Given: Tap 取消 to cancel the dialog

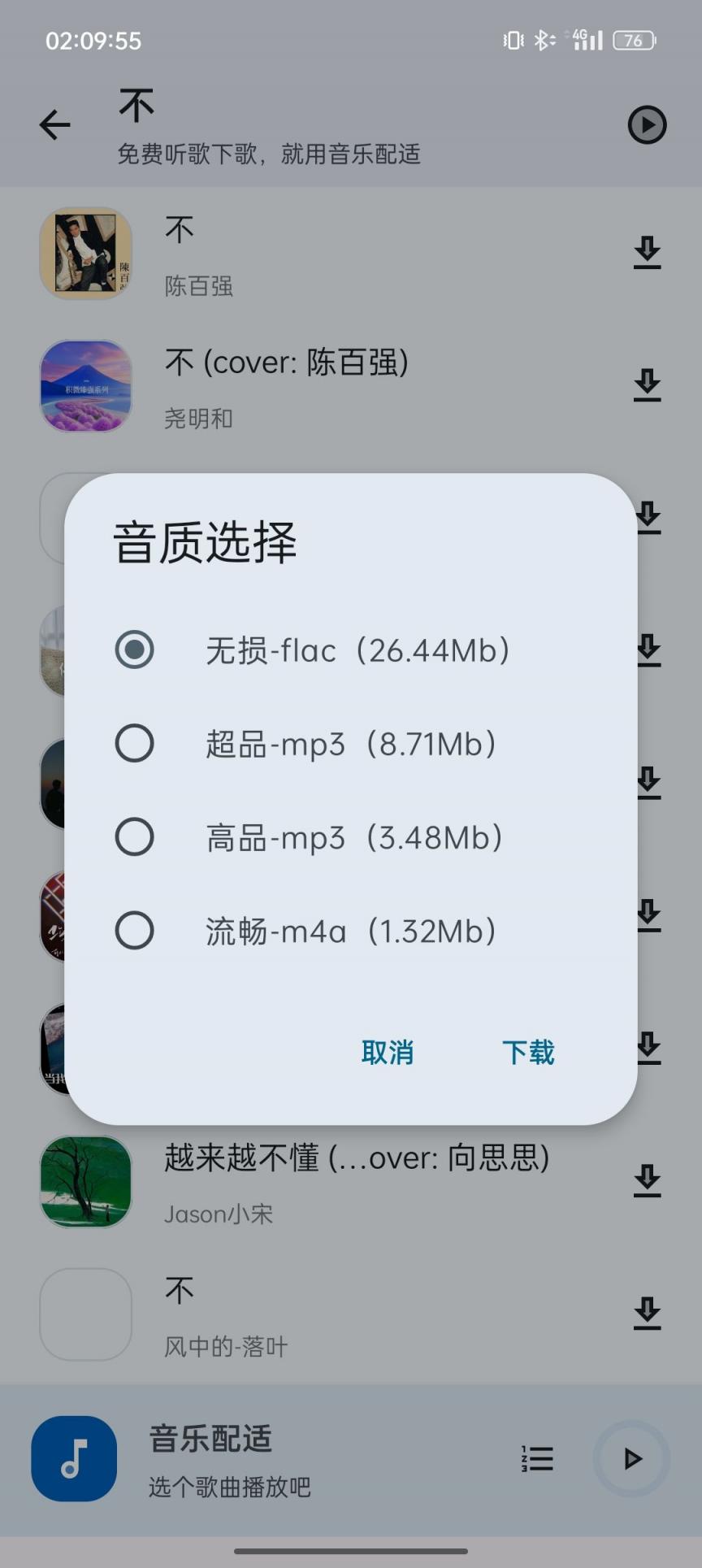Looking at the screenshot, I should 388,1052.
